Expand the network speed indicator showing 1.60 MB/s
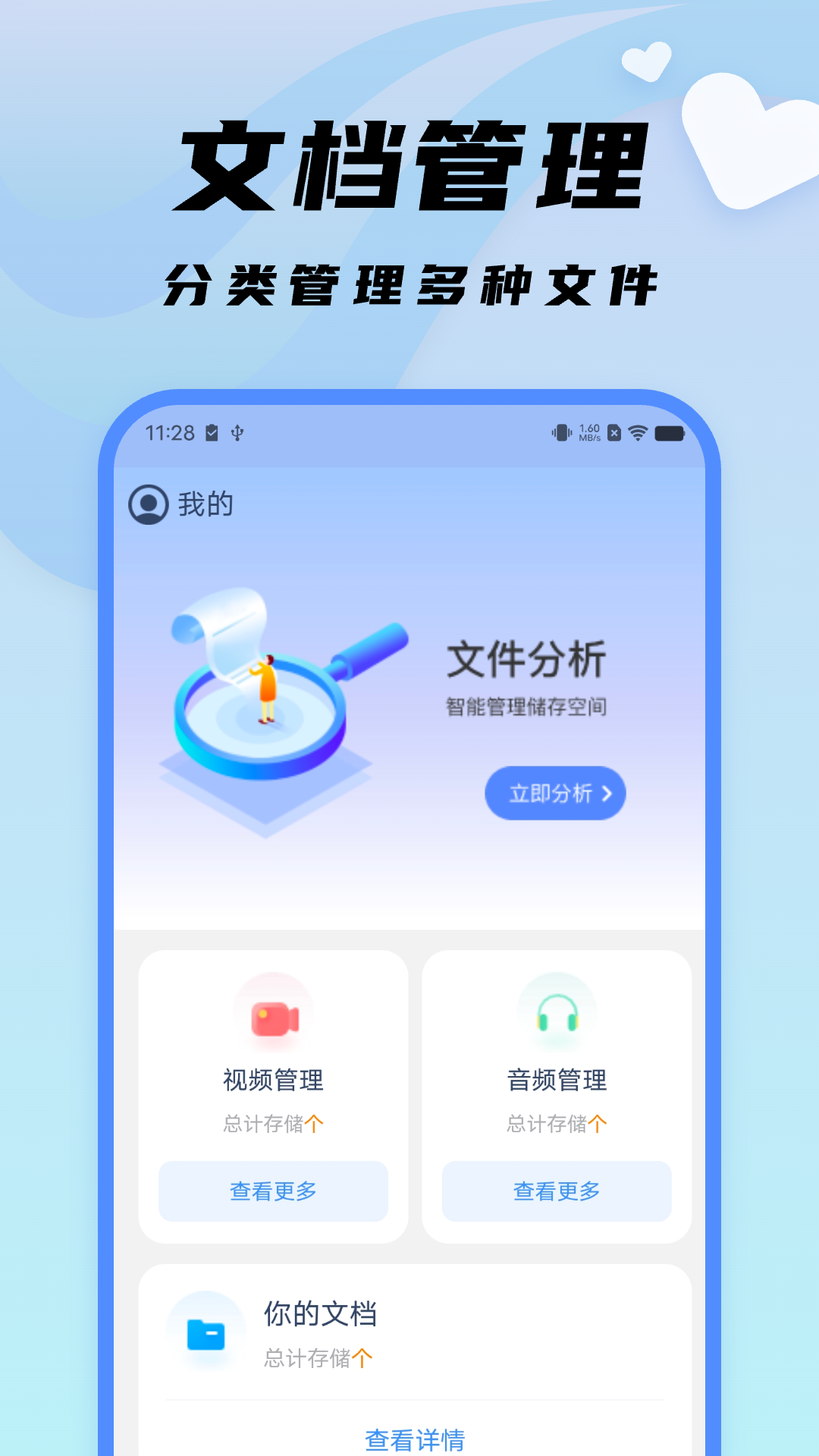819x1456 pixels. click(589, 432)
